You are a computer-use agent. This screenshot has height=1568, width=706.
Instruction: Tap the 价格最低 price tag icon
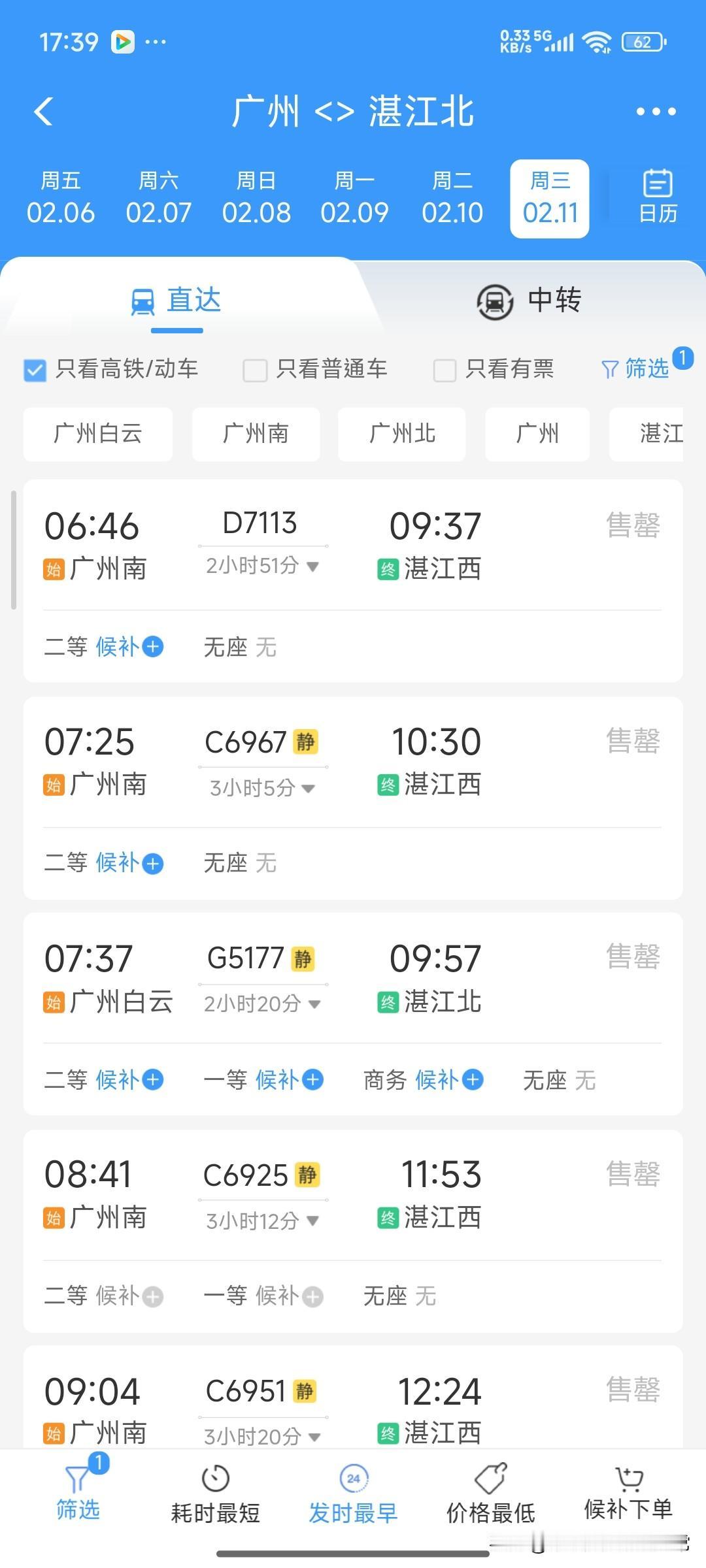tap(492, 1492)
